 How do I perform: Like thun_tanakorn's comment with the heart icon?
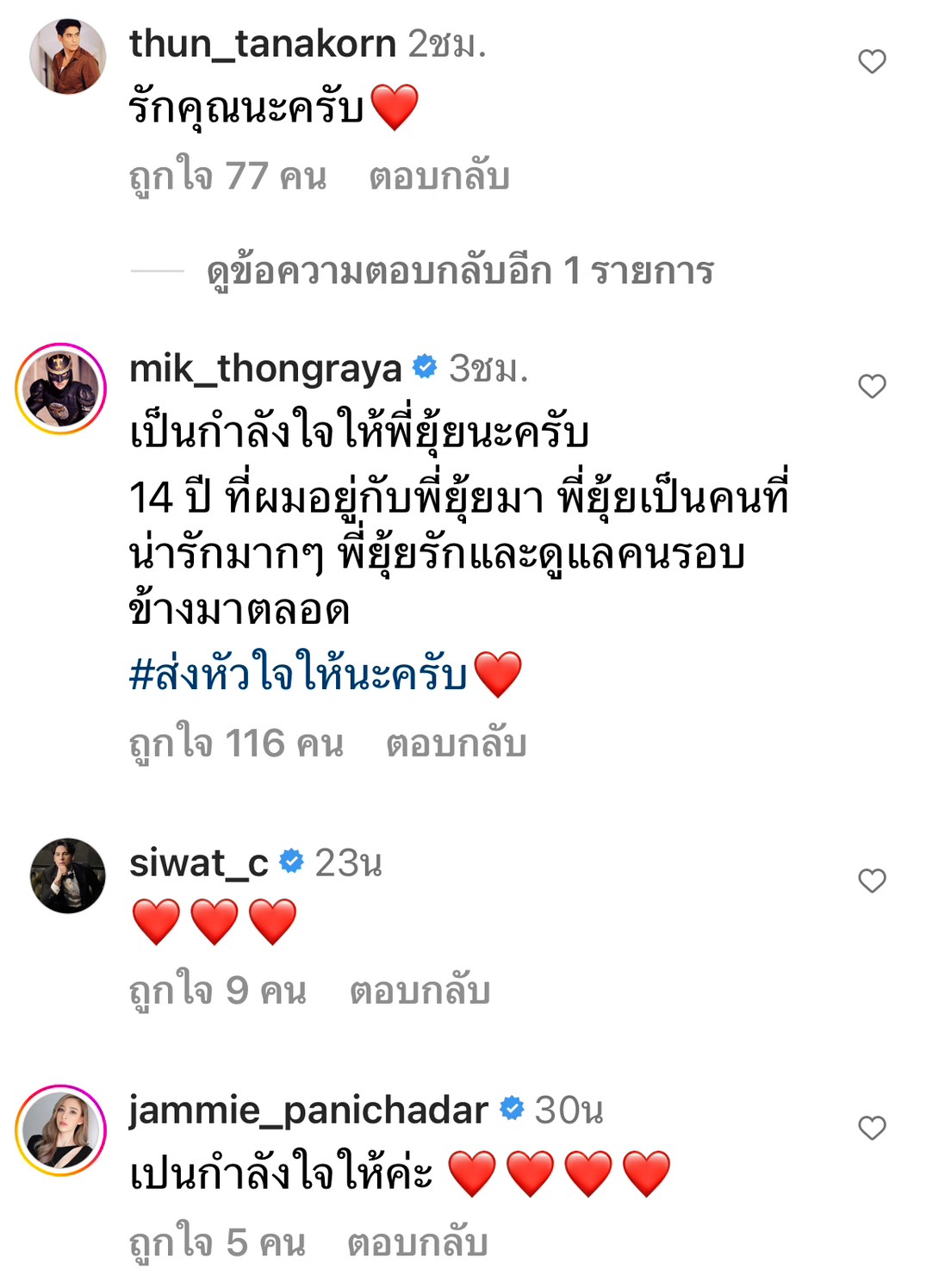(x=874, y=59)
